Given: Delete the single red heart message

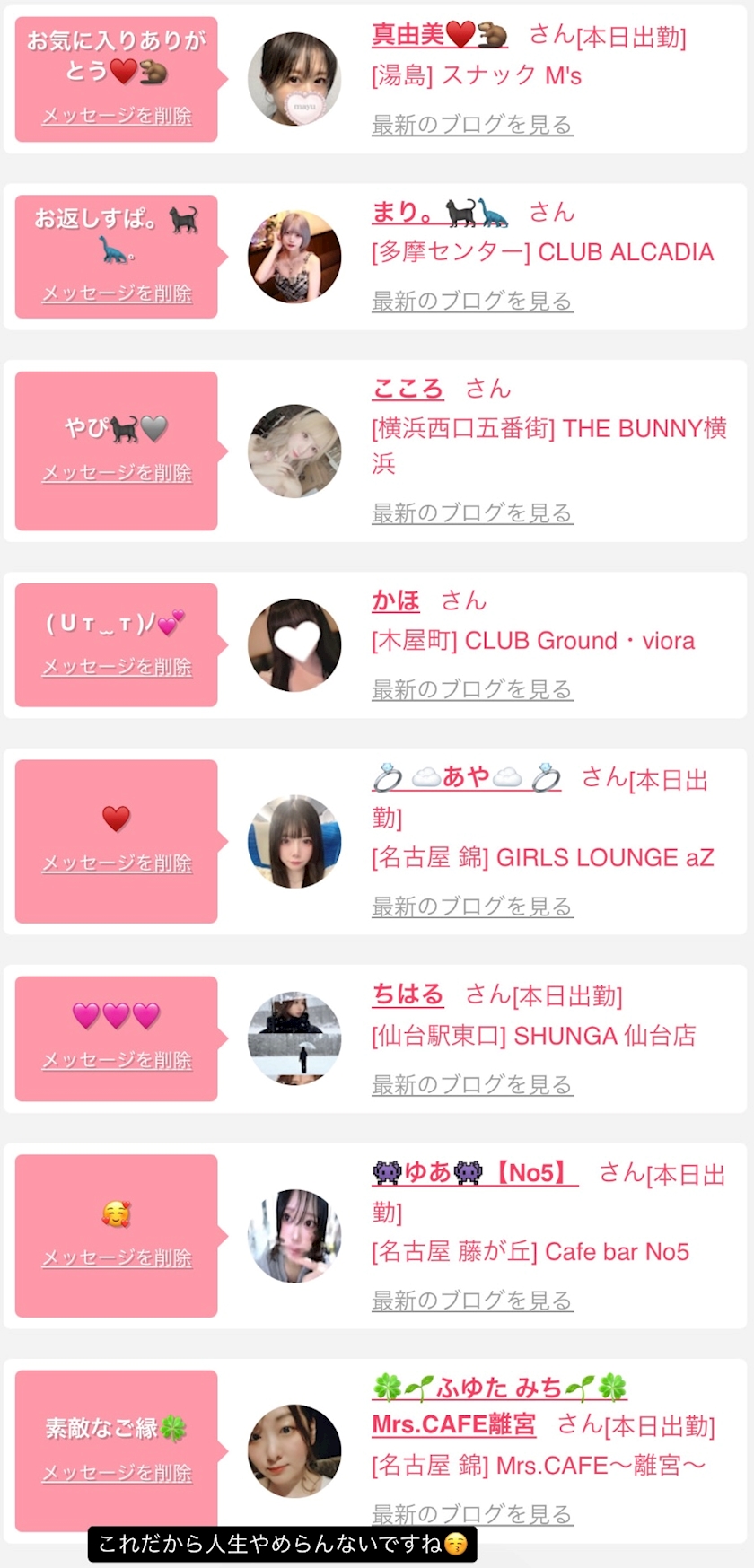Looking at the screenshot, I should point(117,863).
